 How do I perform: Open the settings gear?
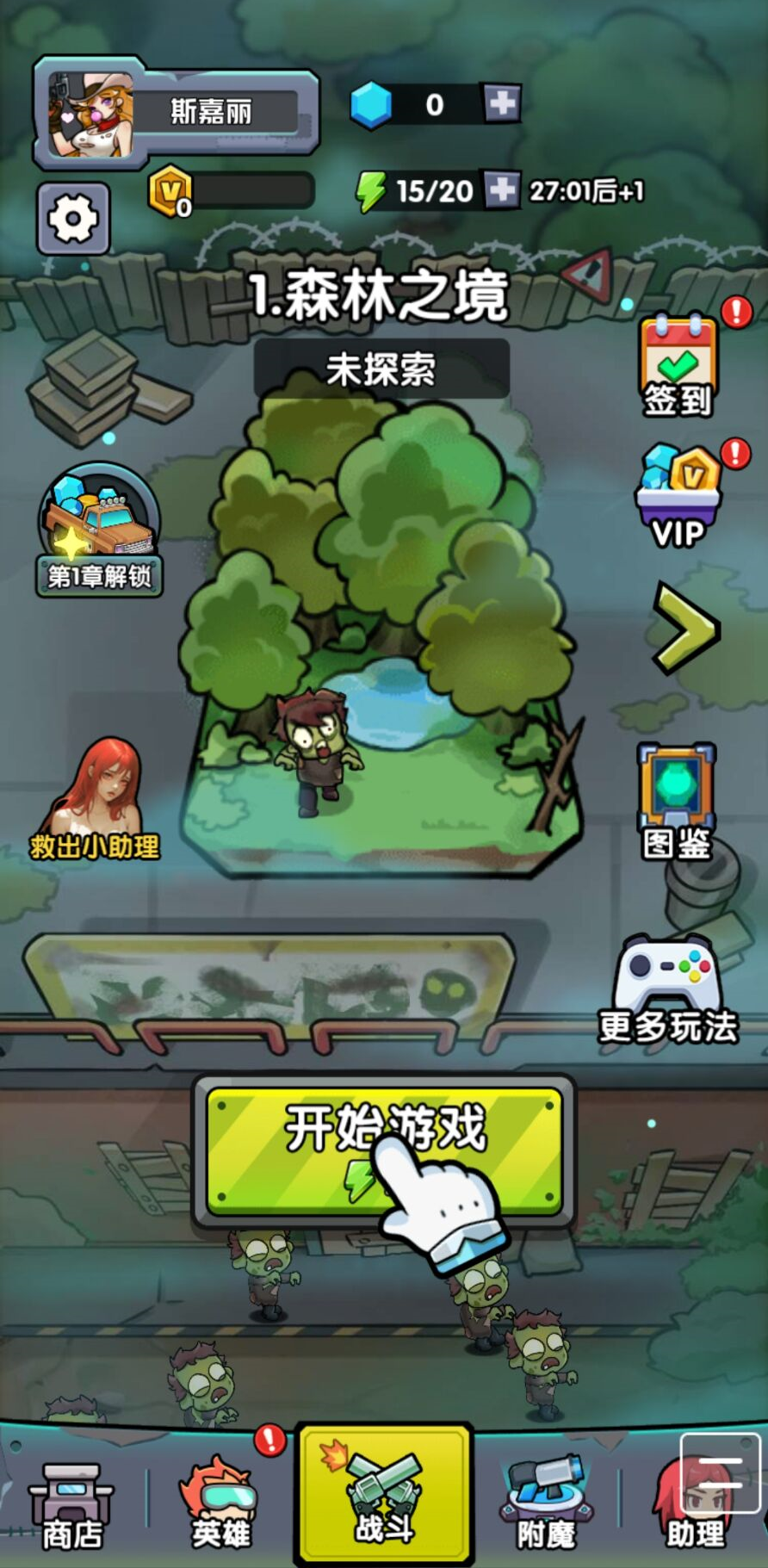coord(73,219)
